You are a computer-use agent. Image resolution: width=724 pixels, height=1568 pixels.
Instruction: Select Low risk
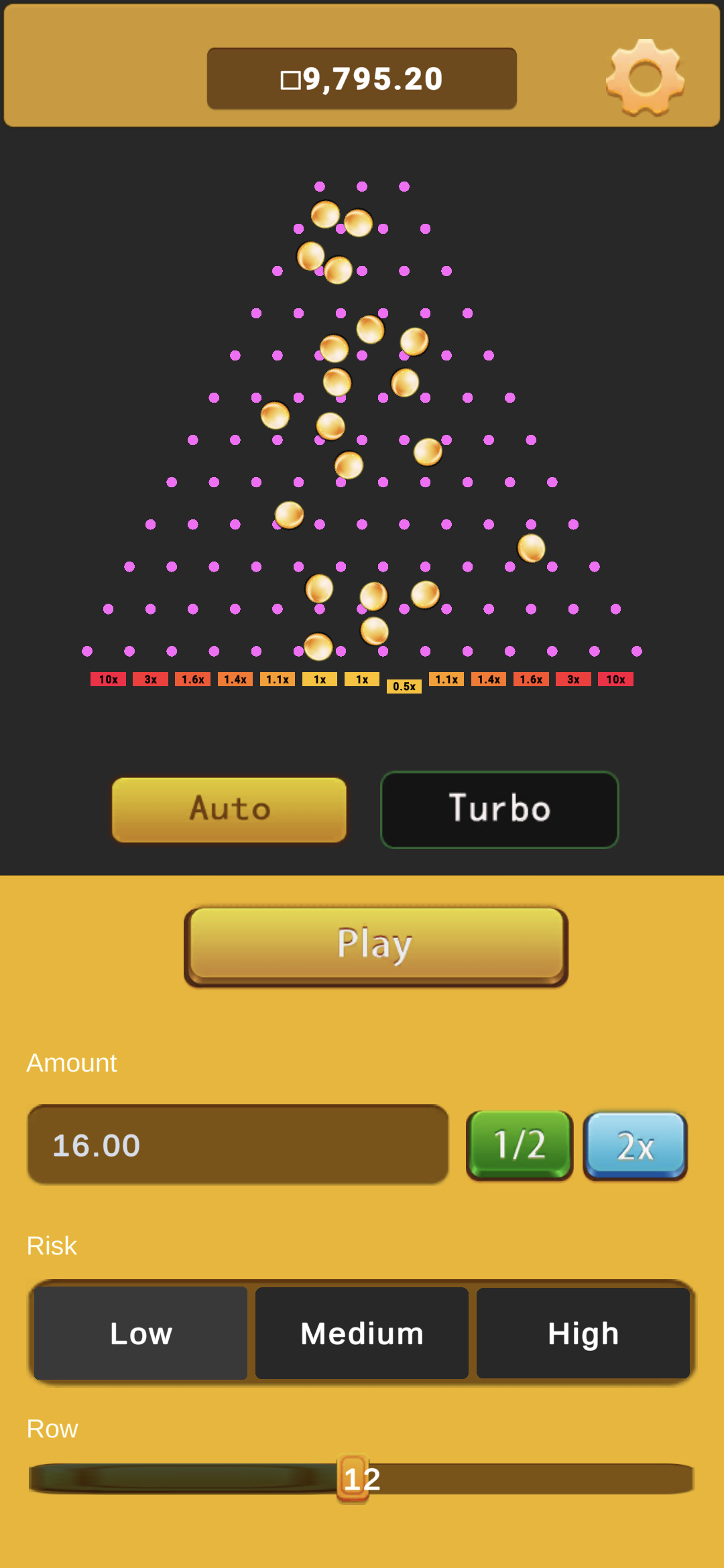[141, 1333]
